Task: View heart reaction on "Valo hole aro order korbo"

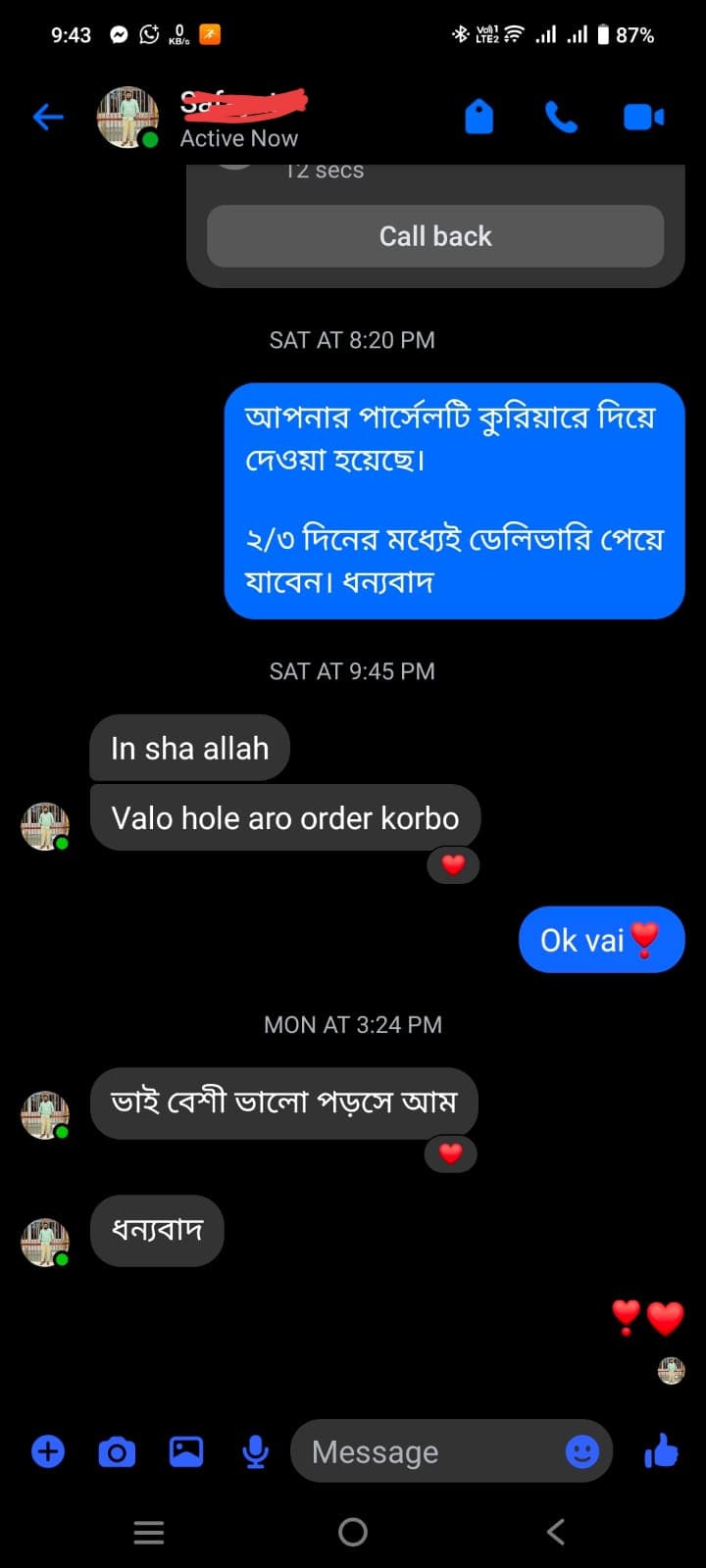Action: pos(453,865)
